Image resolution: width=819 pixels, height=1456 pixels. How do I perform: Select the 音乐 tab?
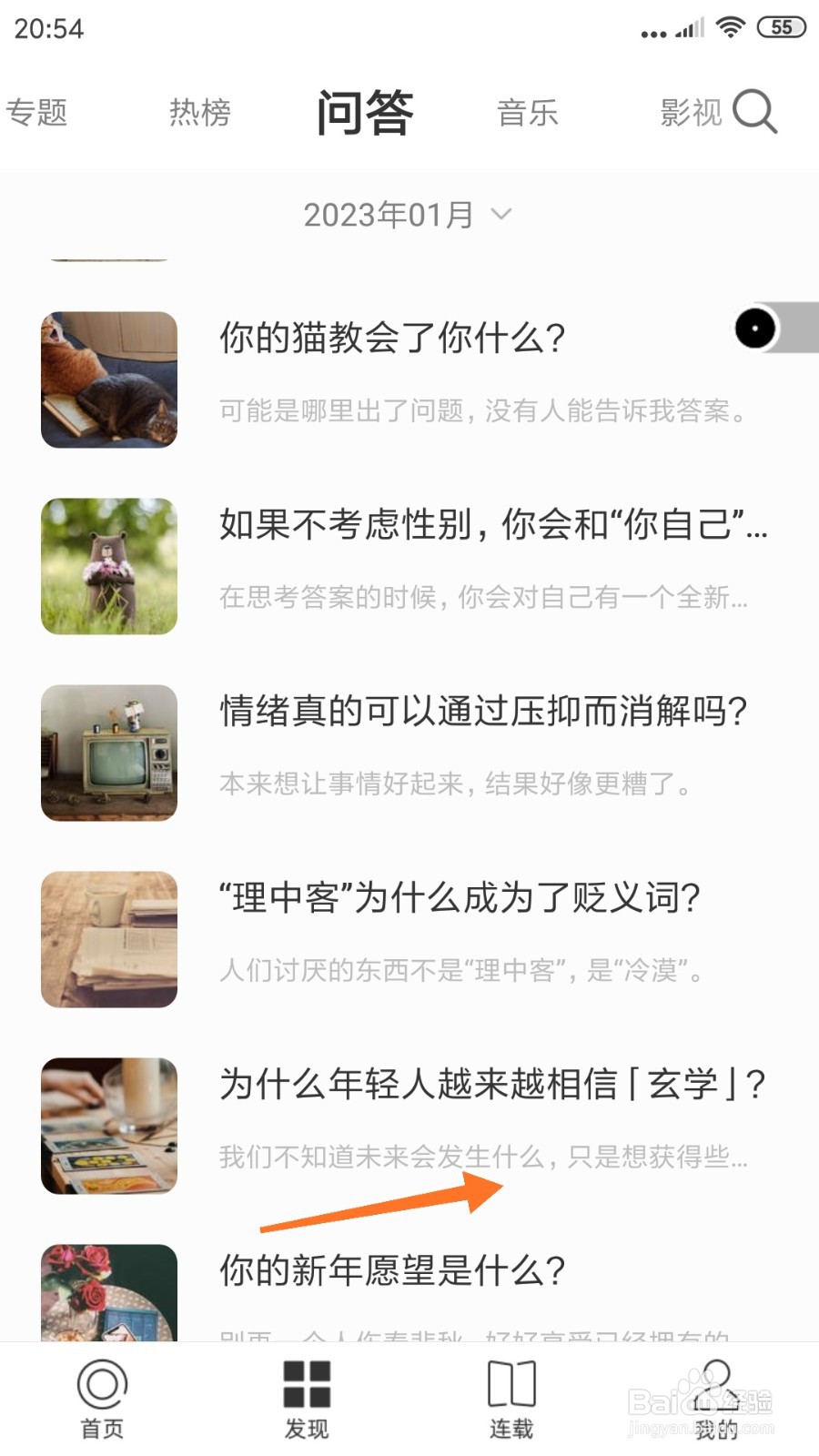click(528, 113)
